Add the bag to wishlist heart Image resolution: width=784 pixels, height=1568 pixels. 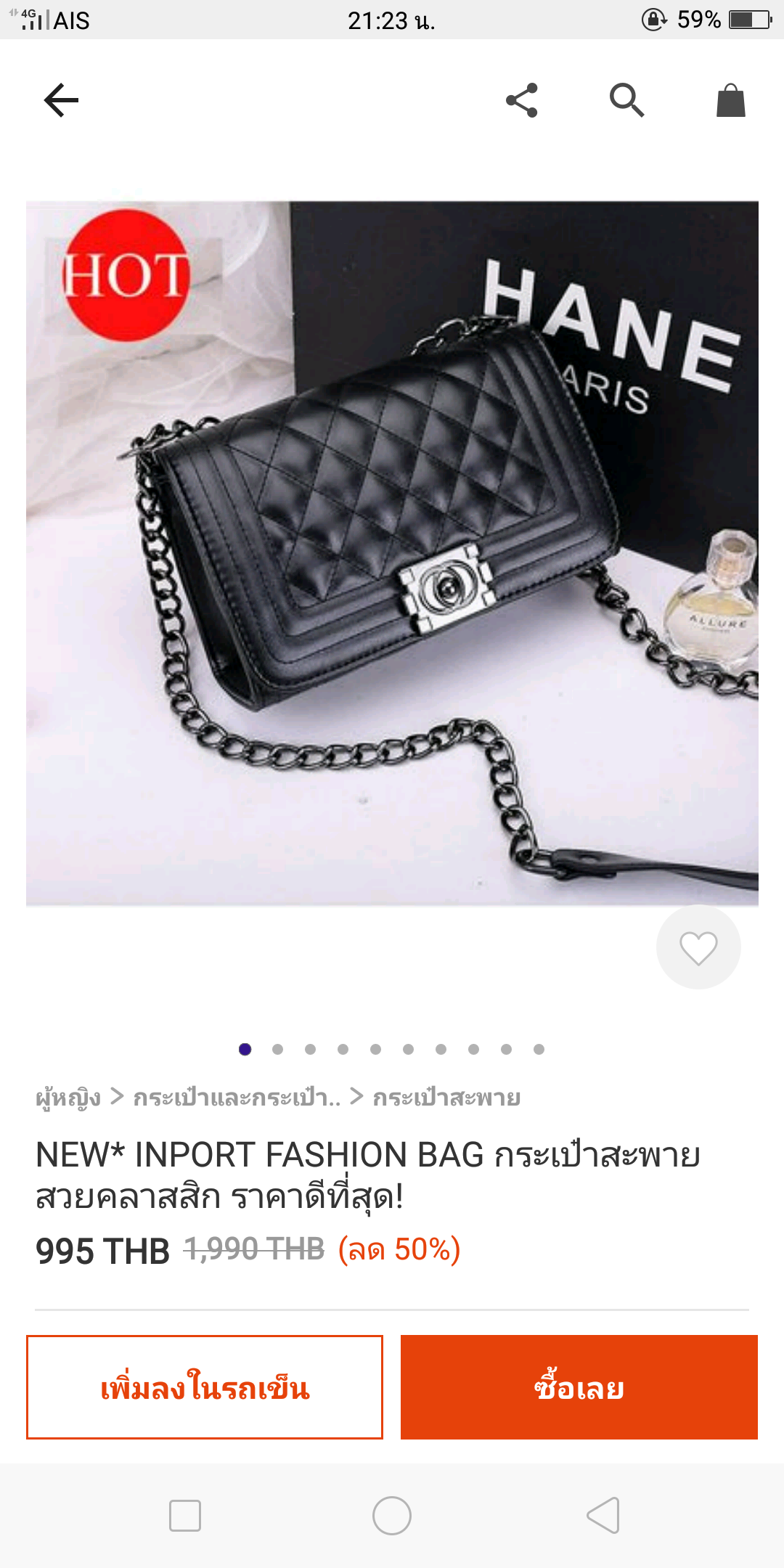click(x=698, y=947)
